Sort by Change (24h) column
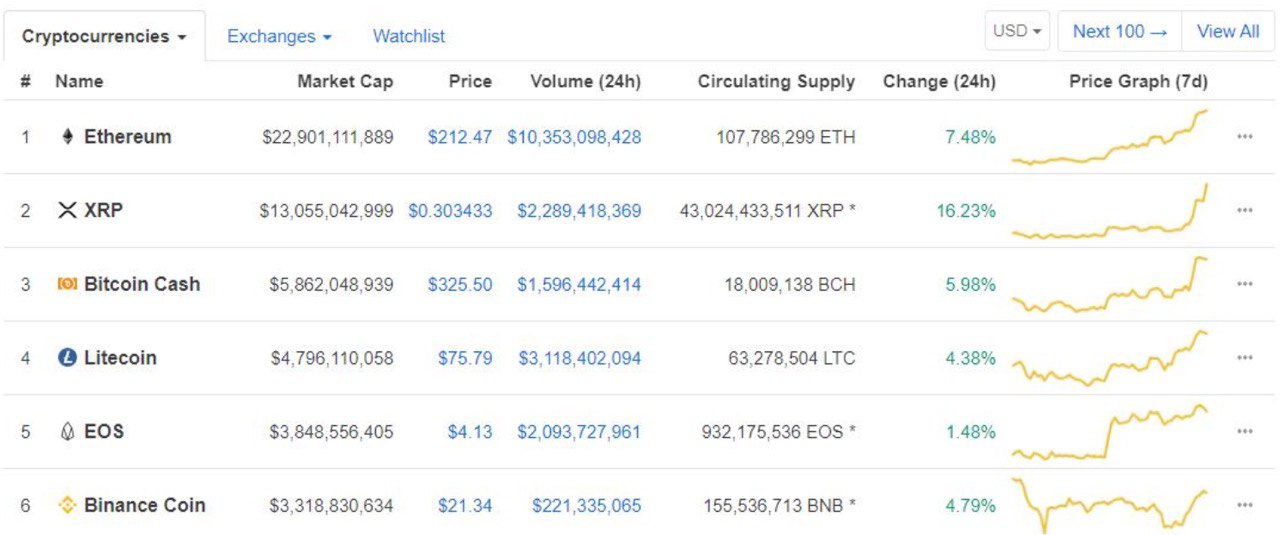The width and height of the screenshot is (1280, 535). [939, 81]
